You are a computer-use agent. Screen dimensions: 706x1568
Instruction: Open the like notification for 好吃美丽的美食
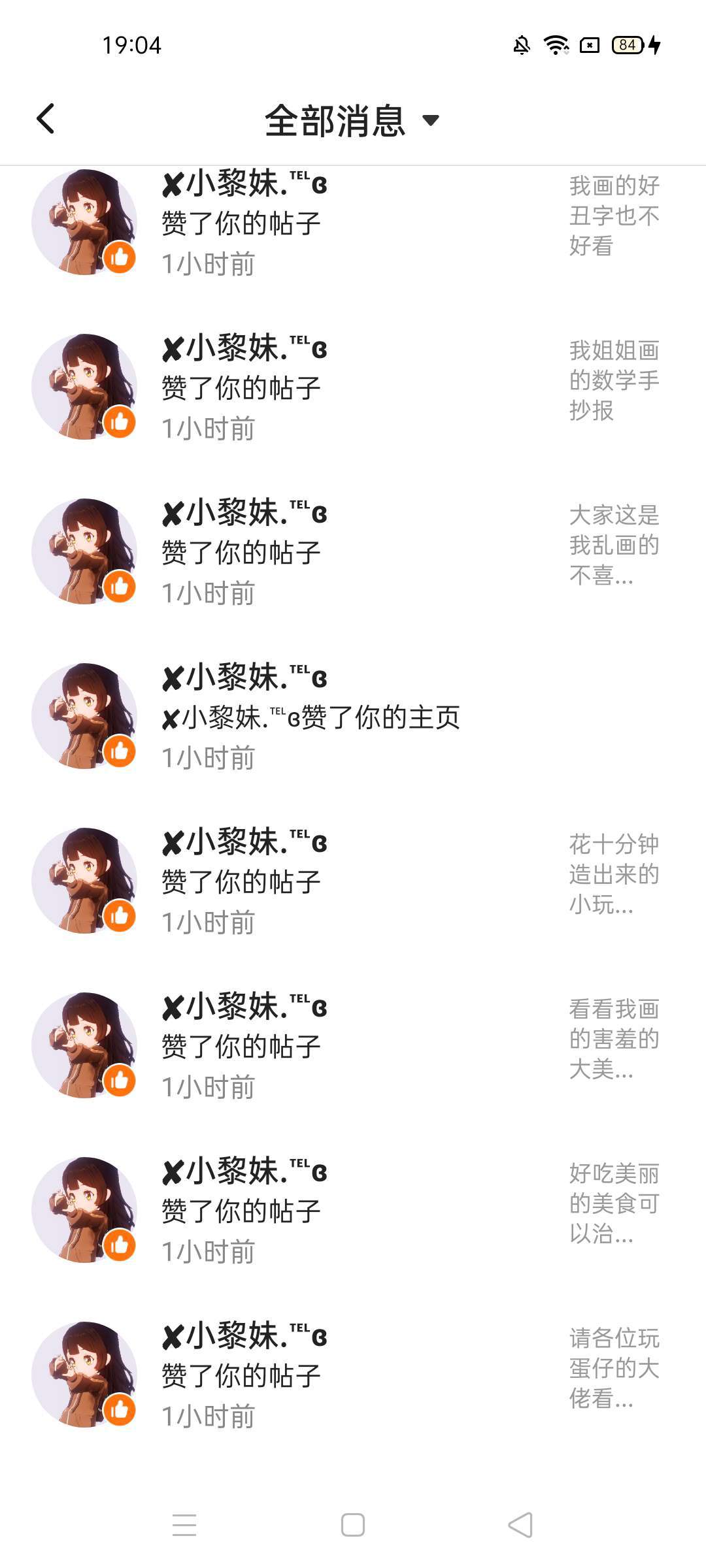tap(353, 1211)
